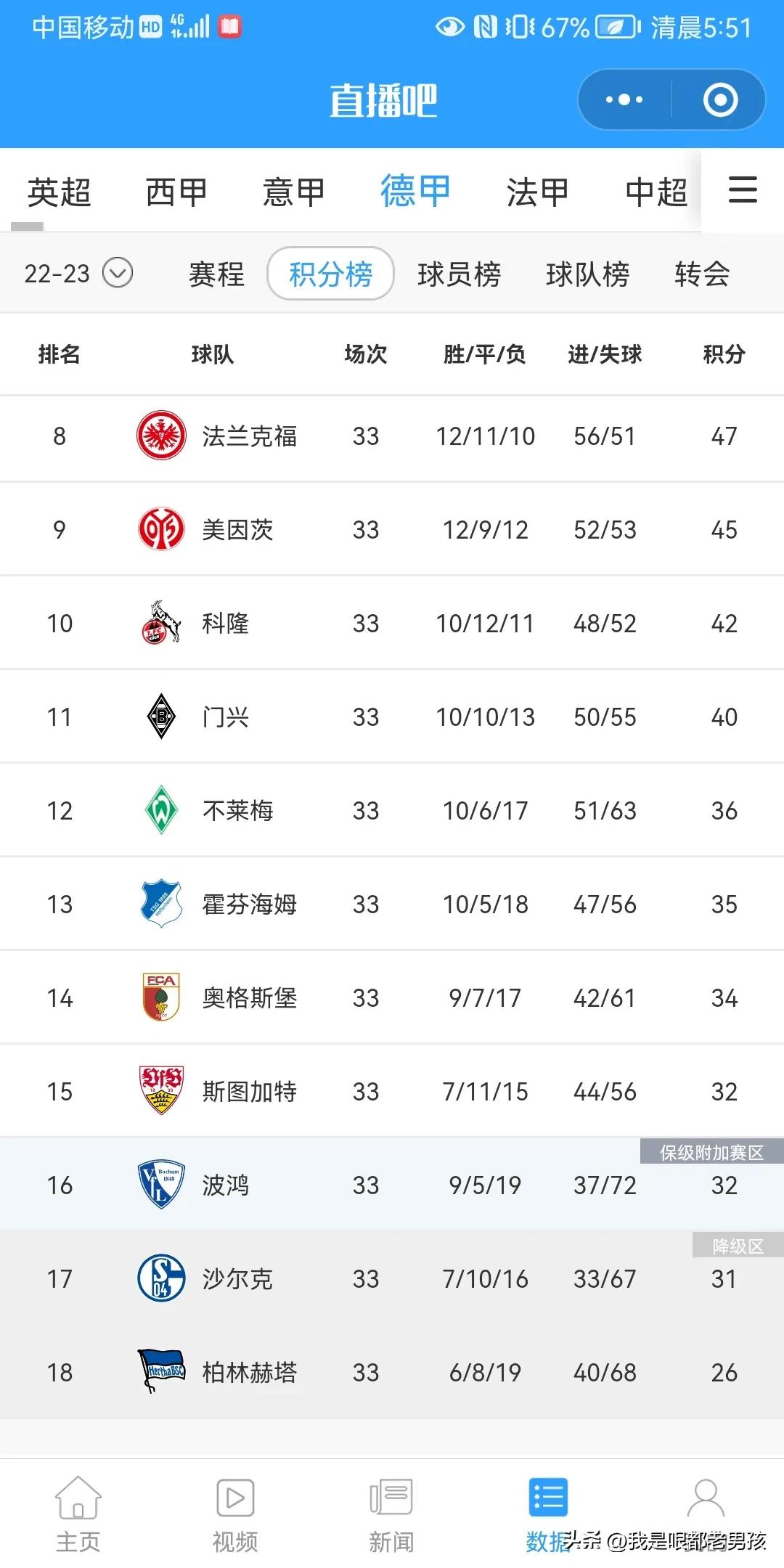The height and width of the screenshot is (1568, 784).
Task: Expand the hamburger menu for more leagues
Action: [740, 191]
